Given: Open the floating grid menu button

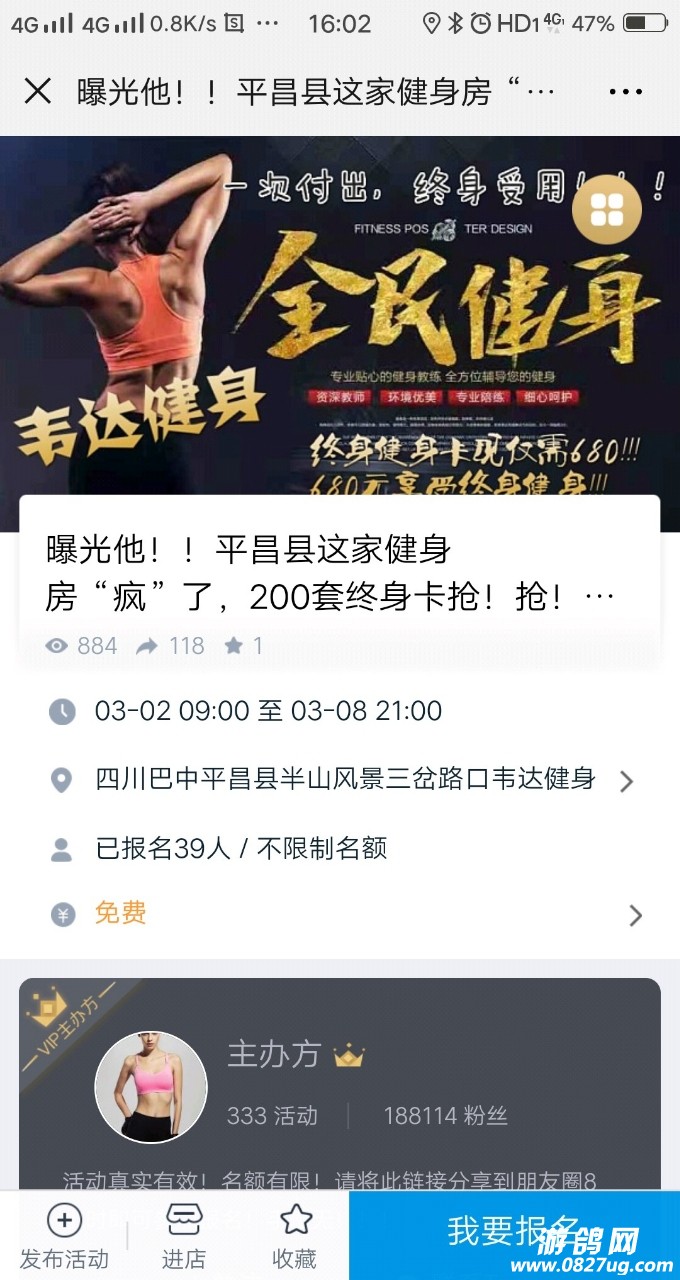Looking at the screenshot, I should [x=607, y=210].
